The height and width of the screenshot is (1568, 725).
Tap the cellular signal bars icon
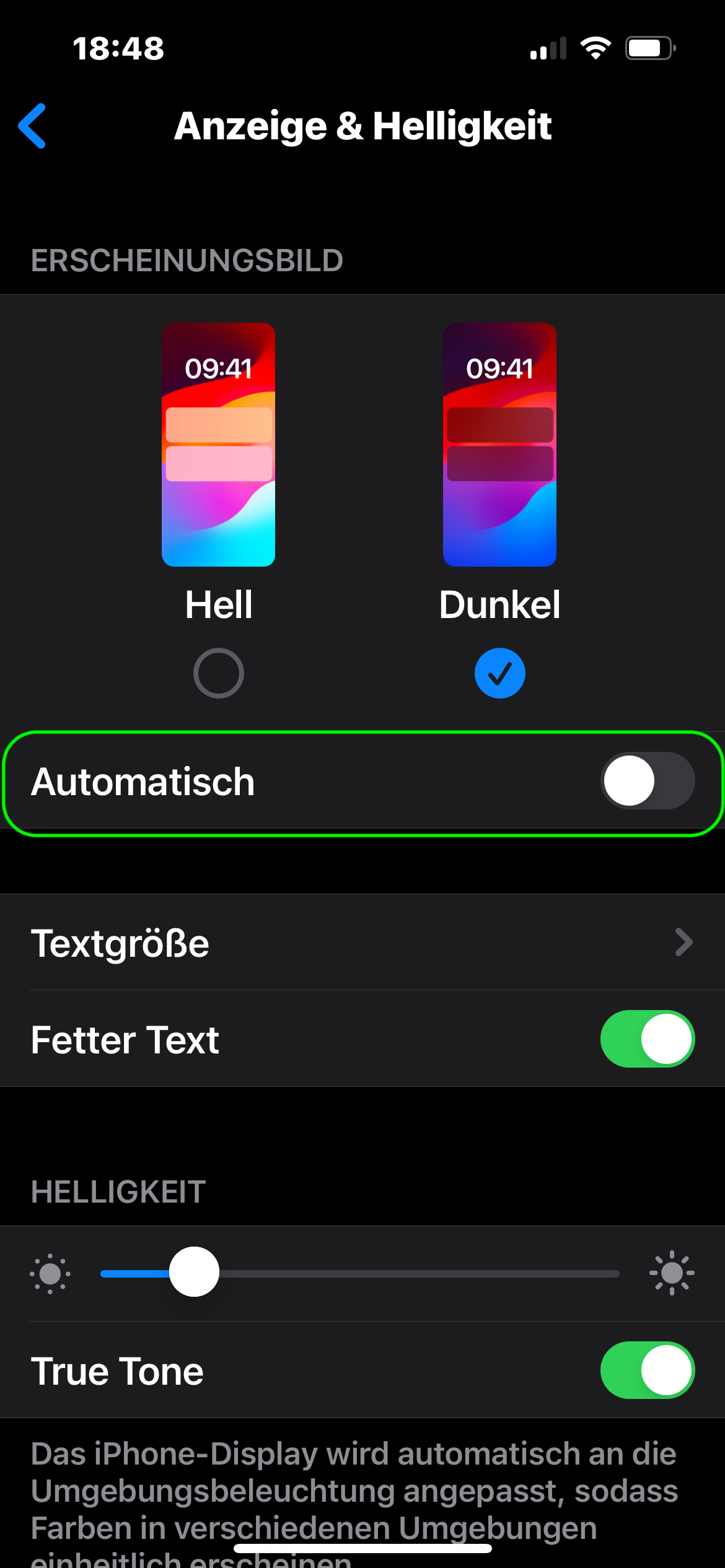click(548, 48)
